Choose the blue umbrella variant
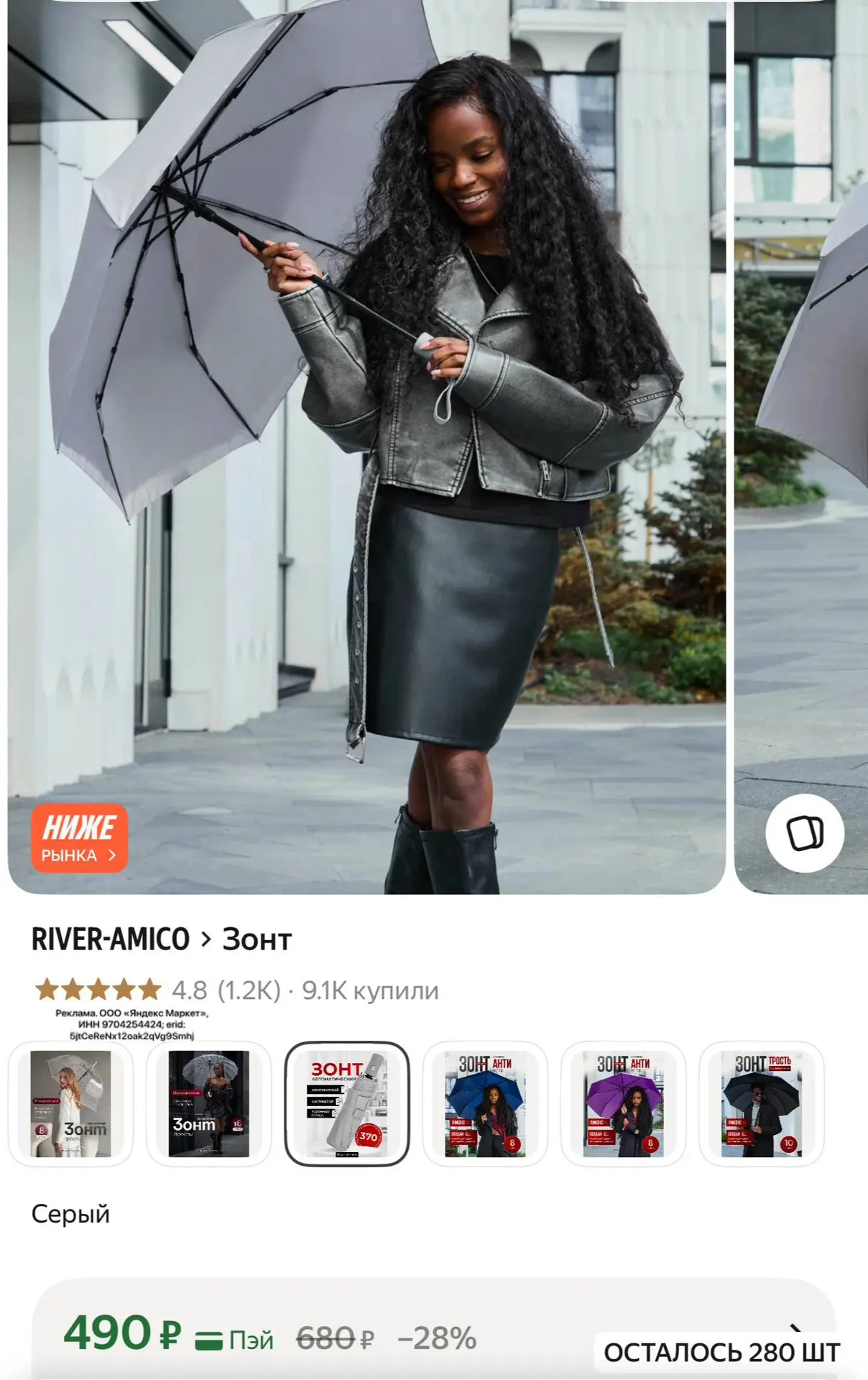Viewport: 868px width, 1380px height. pyautogui.click(x=485, y=1104)
